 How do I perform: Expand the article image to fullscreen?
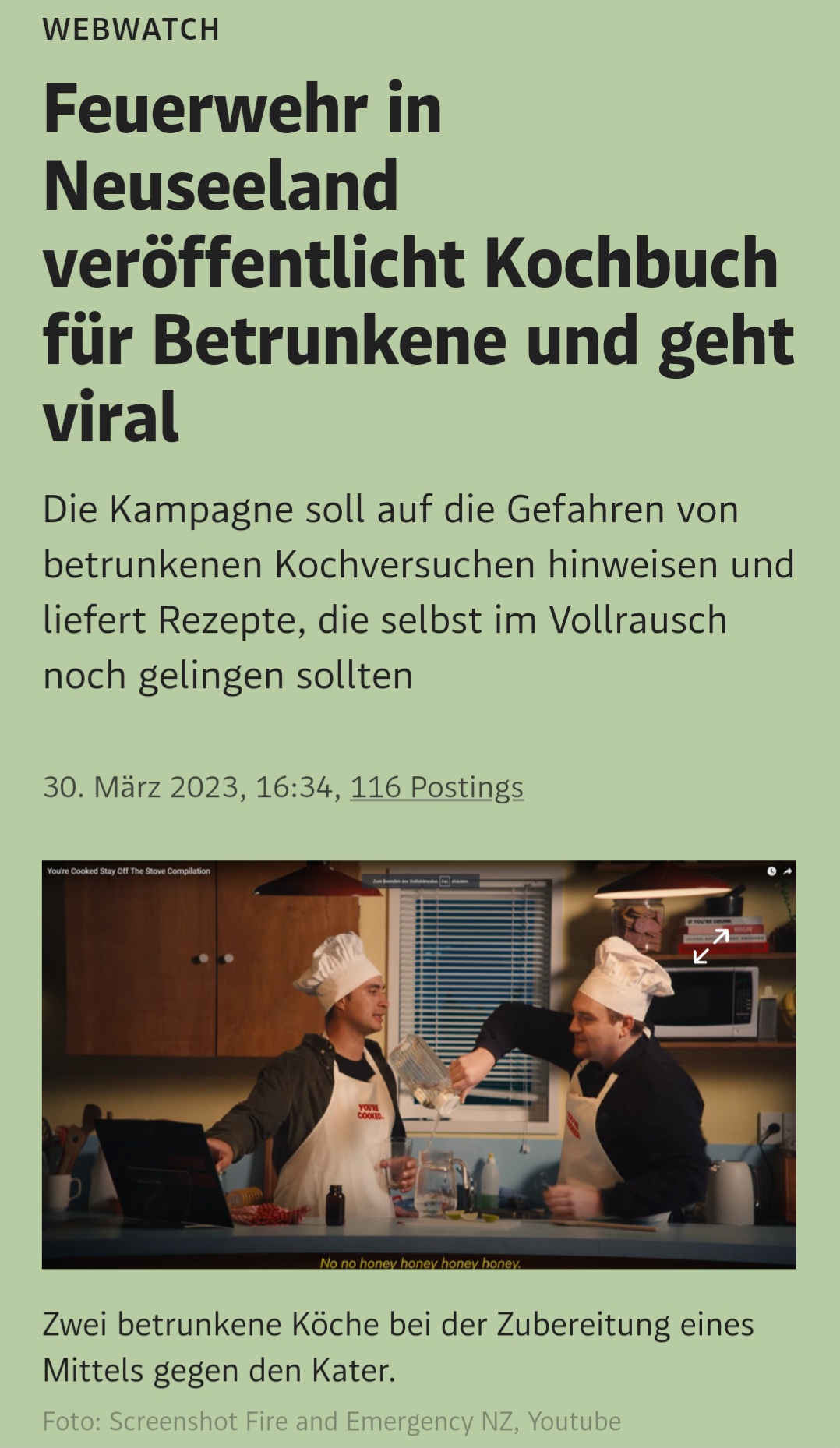(711, 946)
